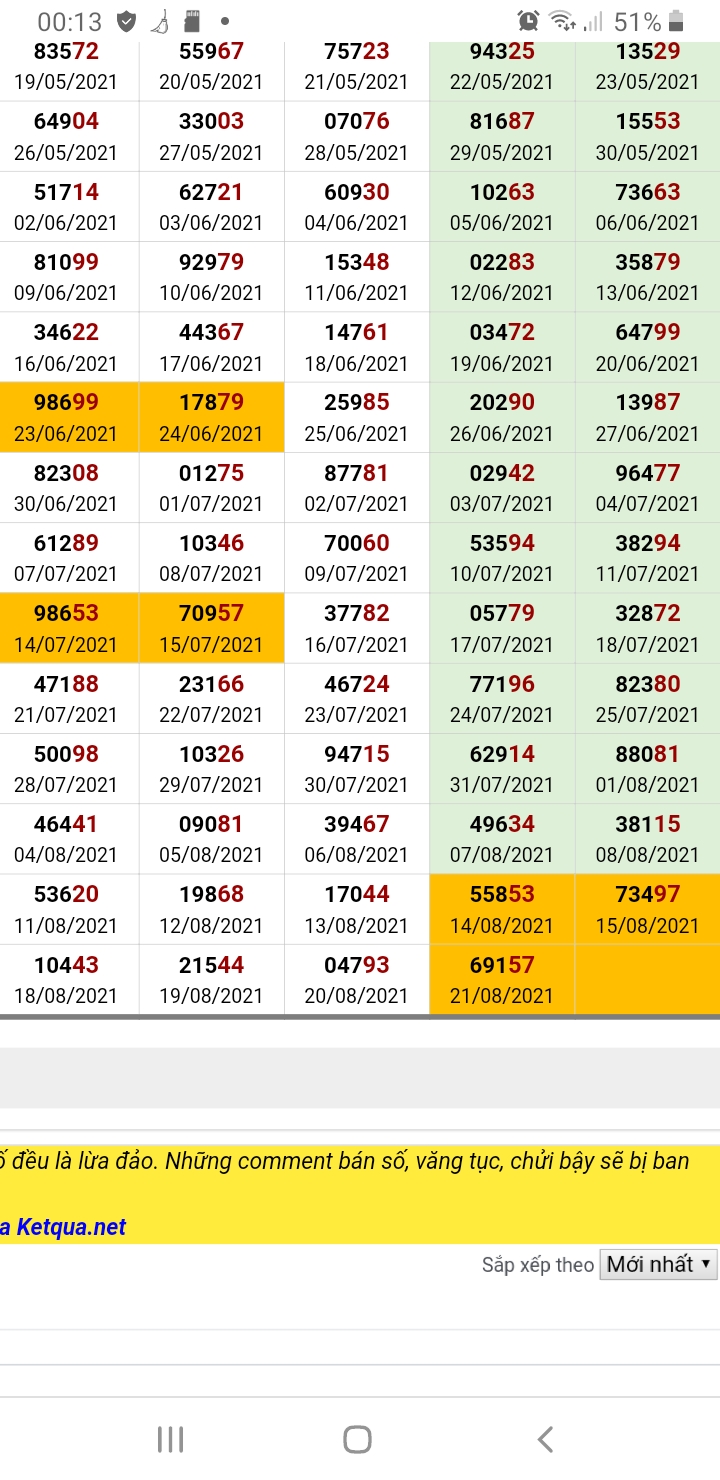Screen dimensions: 720x1480
Task: Go back using the system back button
Action: tap(545, 1439)
